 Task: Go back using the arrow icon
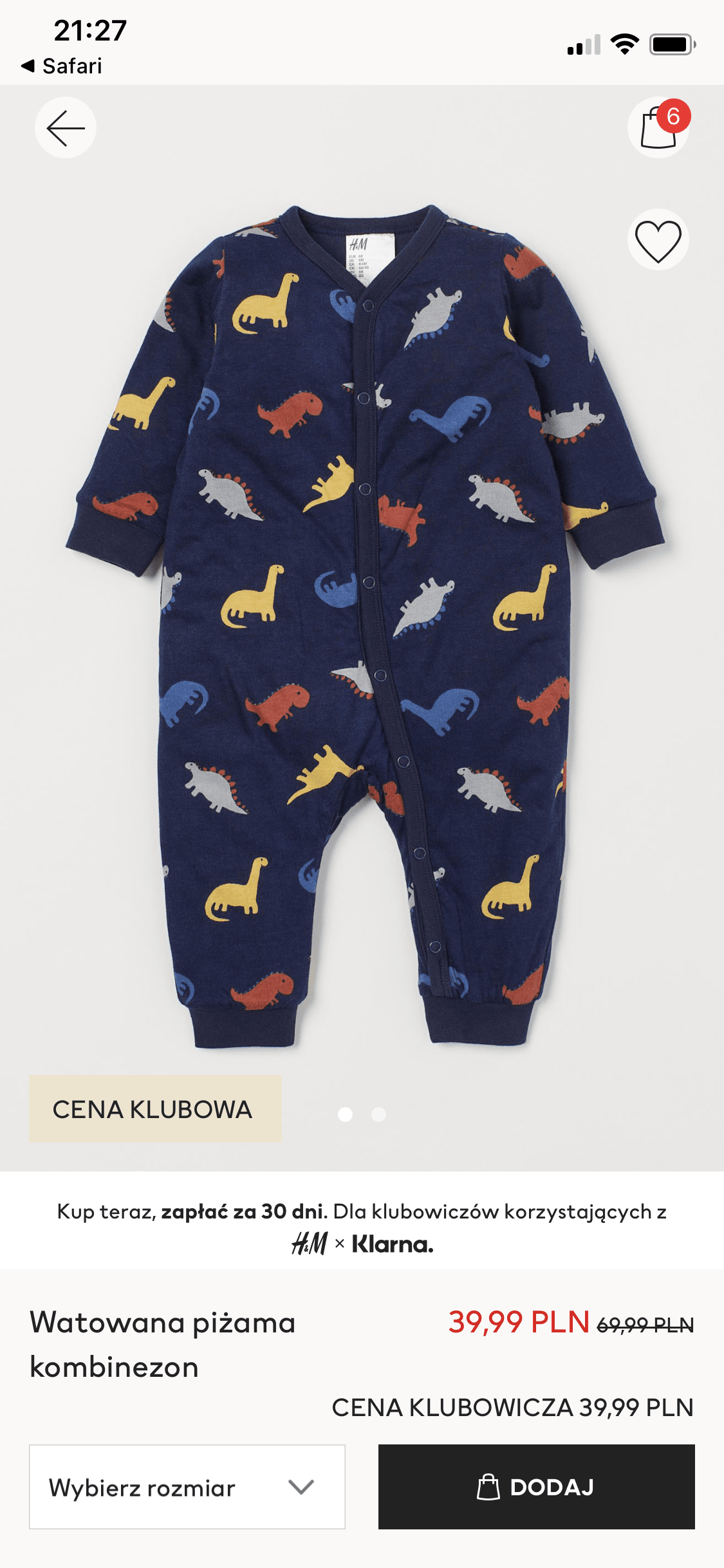pyautogui.click(x=65, y=127)
